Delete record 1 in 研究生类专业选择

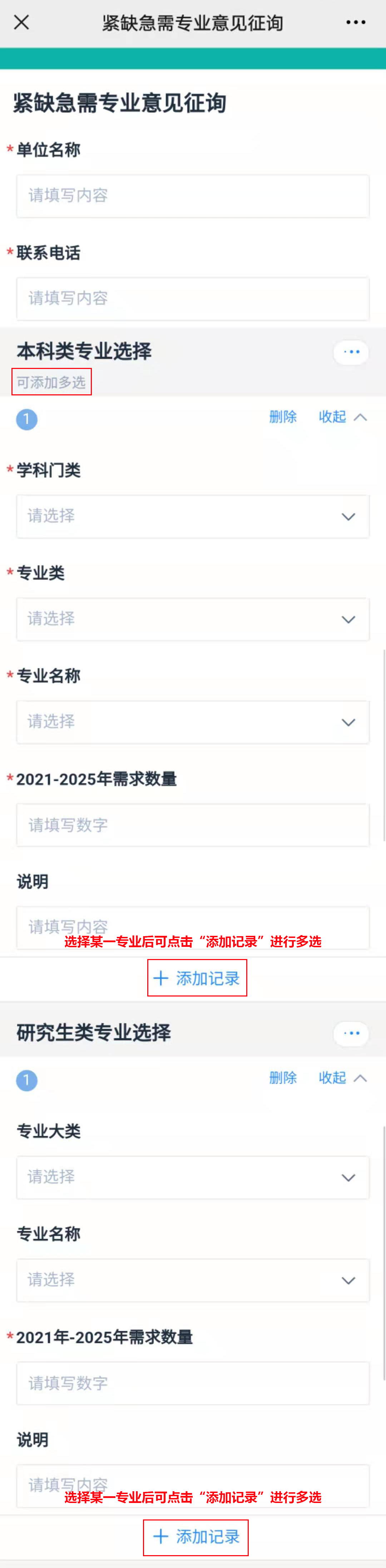(x=282, y=1078)
